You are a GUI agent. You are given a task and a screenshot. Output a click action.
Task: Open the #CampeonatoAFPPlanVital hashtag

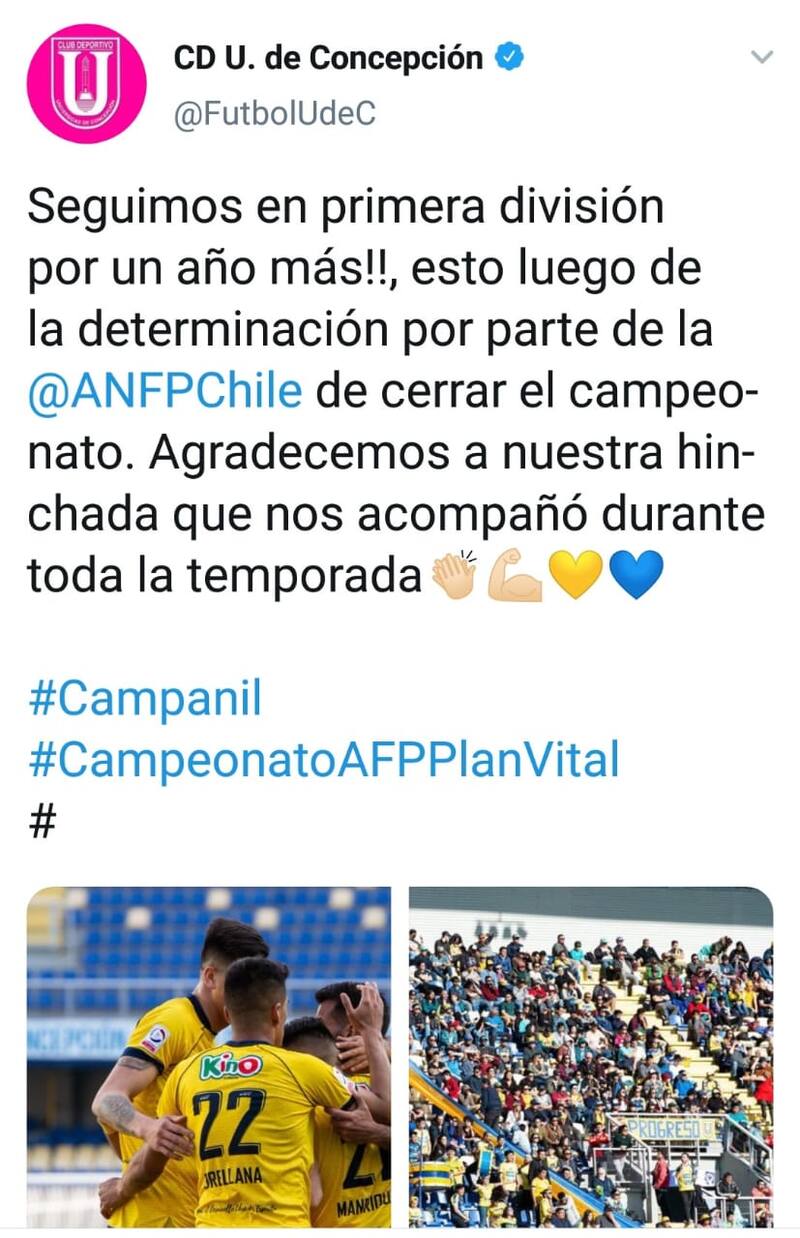[324, 761]
